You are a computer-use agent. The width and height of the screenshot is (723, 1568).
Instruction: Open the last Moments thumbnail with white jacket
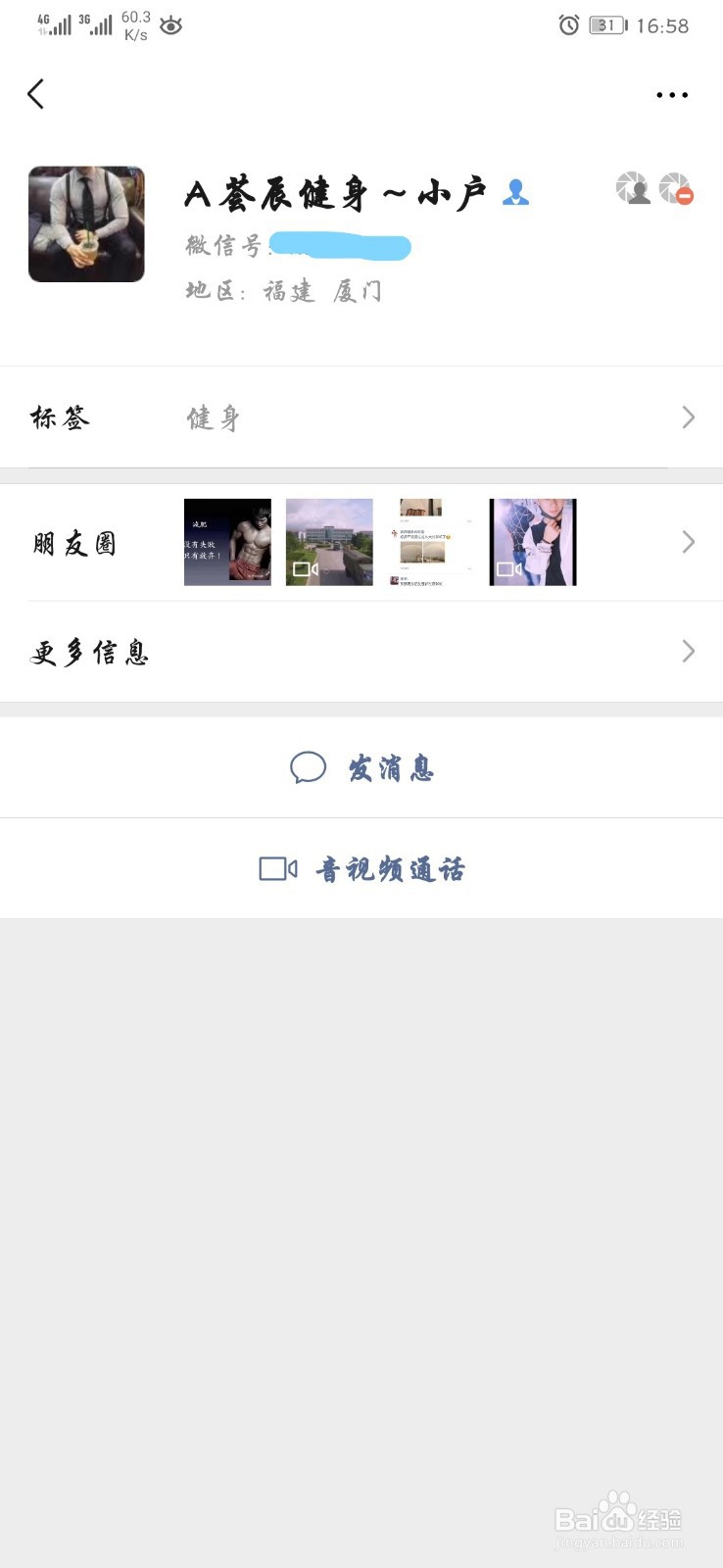pos(532,542)
